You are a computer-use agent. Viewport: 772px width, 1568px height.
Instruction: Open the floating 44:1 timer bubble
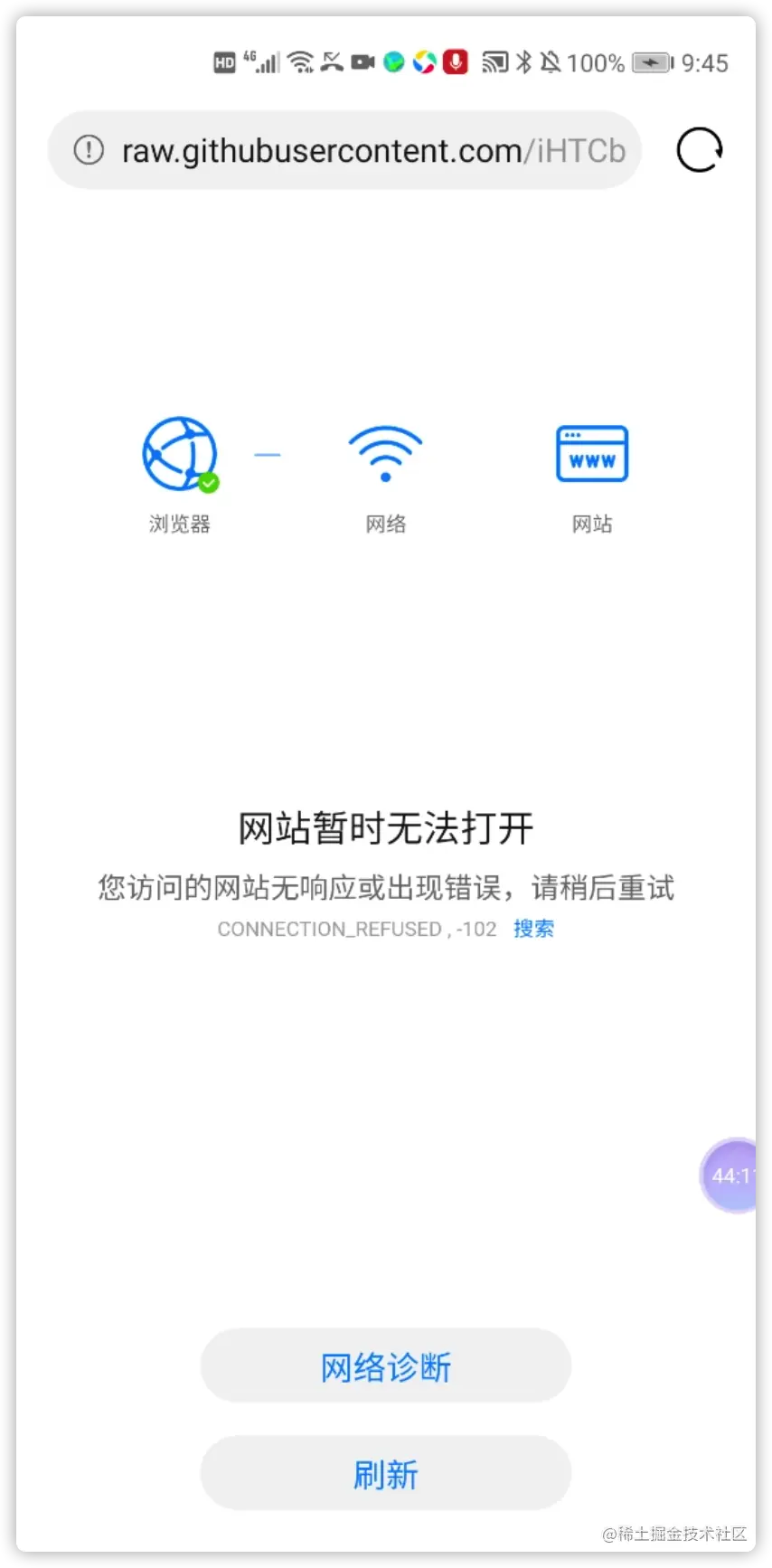[x=730, y=1176]
